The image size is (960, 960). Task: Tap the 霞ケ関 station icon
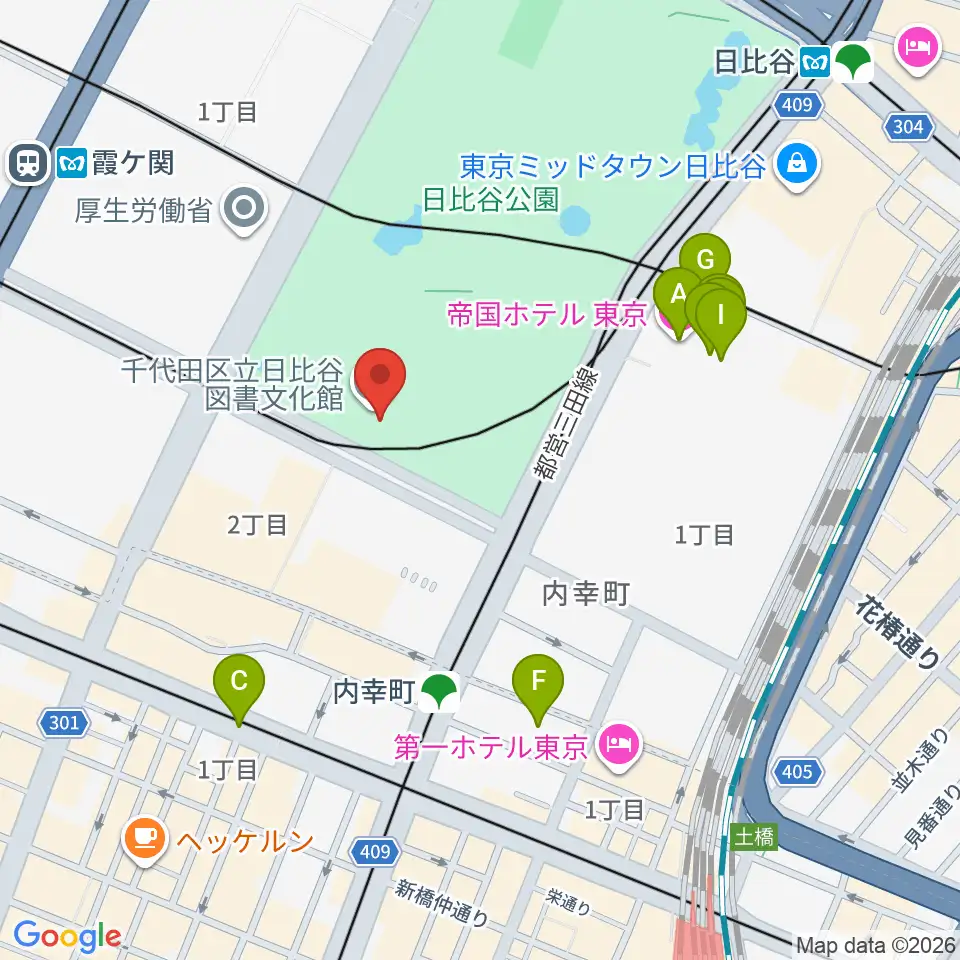[28, 163]
